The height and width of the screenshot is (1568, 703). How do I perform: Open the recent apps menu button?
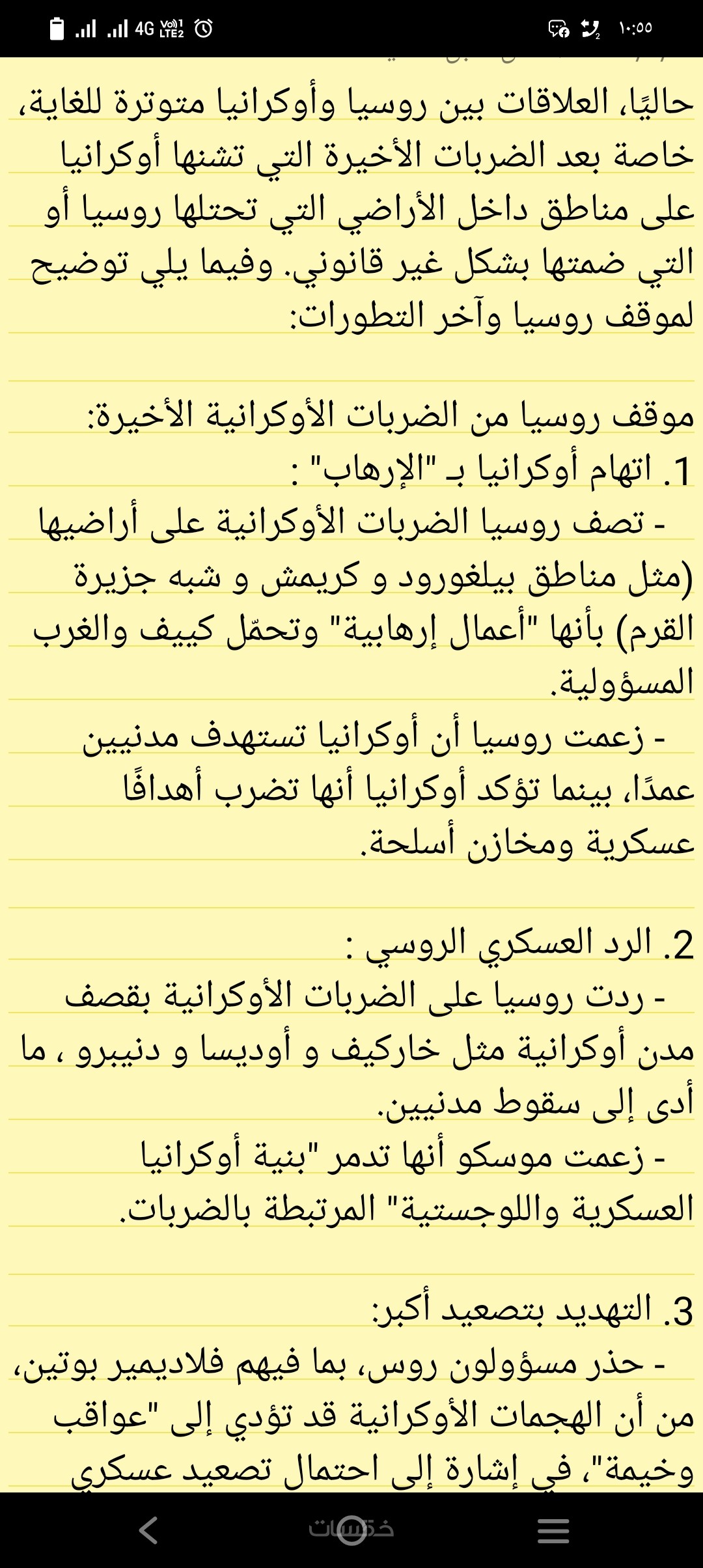553,1530
